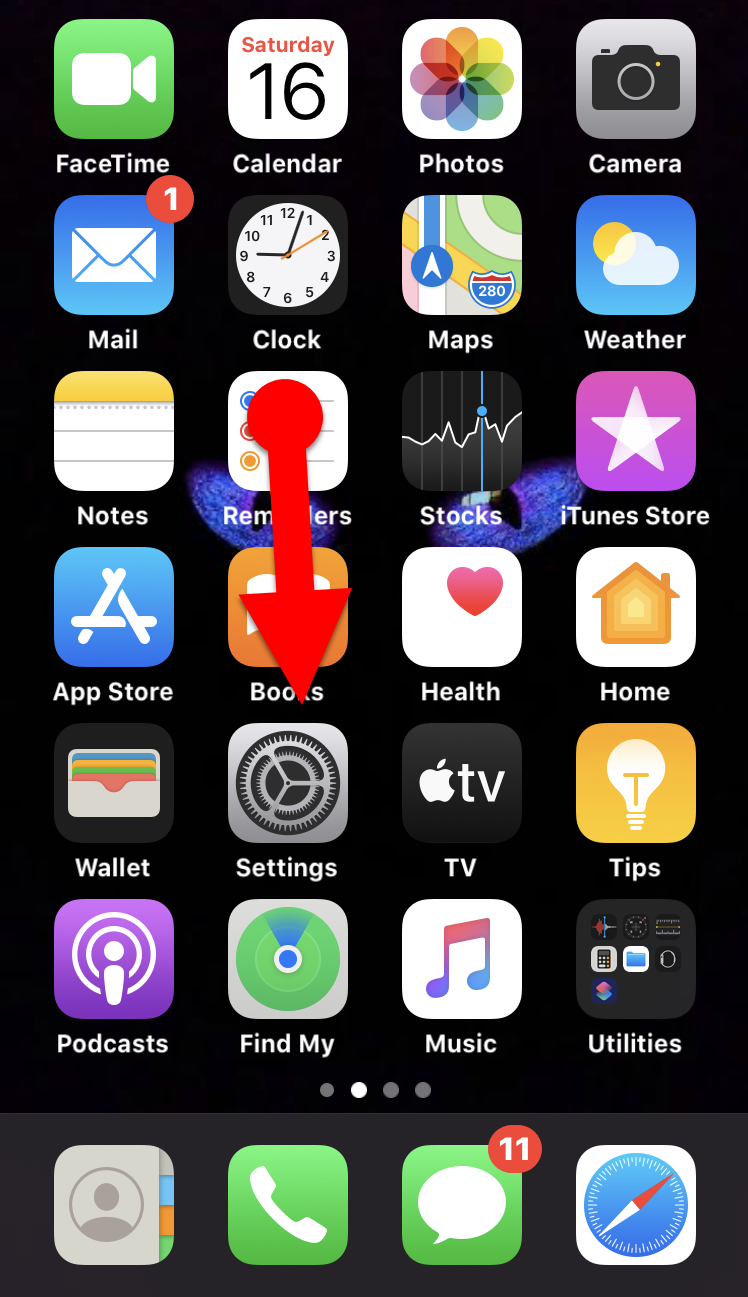Open the Health app
Image resolution: width=748 pixels, height=1297 pixels.
point(461,607)
